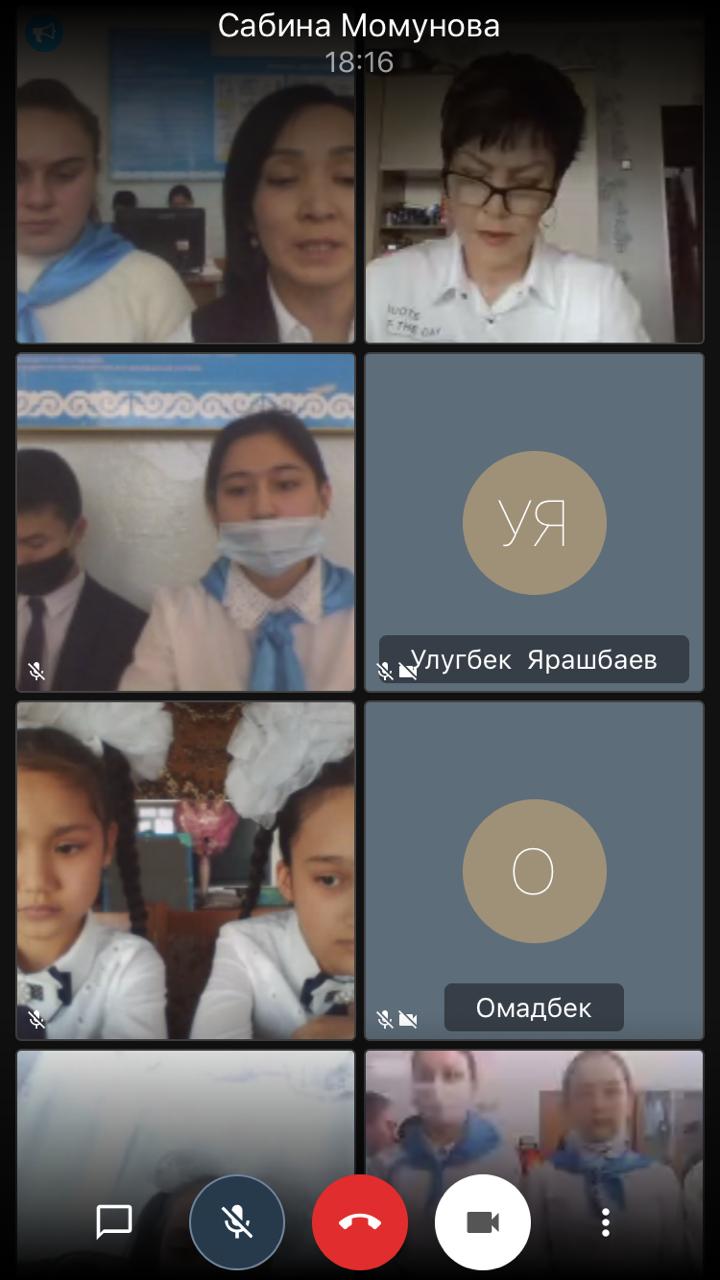End the call with red hang-up button

(x=360, y=1222)
